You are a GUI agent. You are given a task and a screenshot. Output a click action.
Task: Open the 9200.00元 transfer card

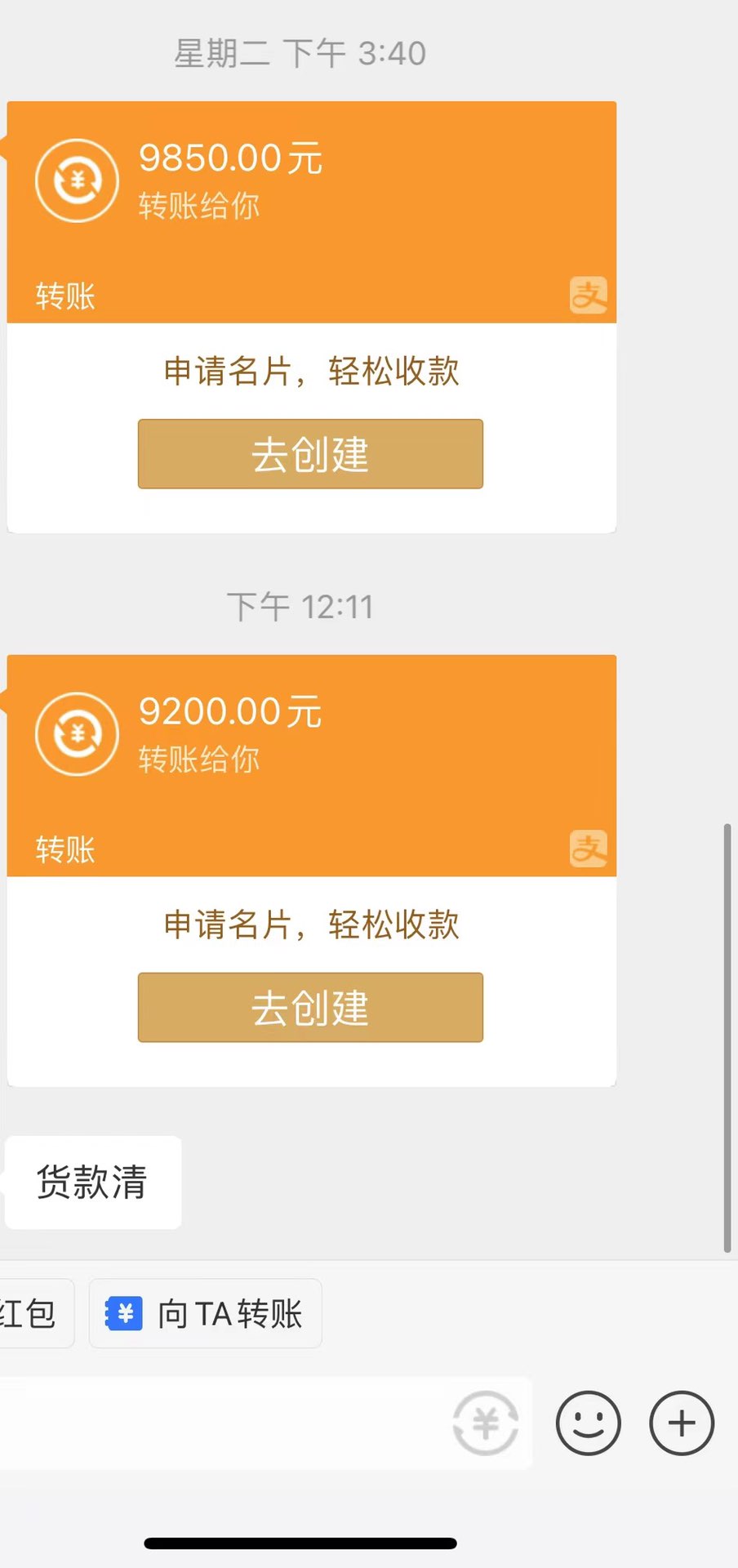tap(310, 764)
